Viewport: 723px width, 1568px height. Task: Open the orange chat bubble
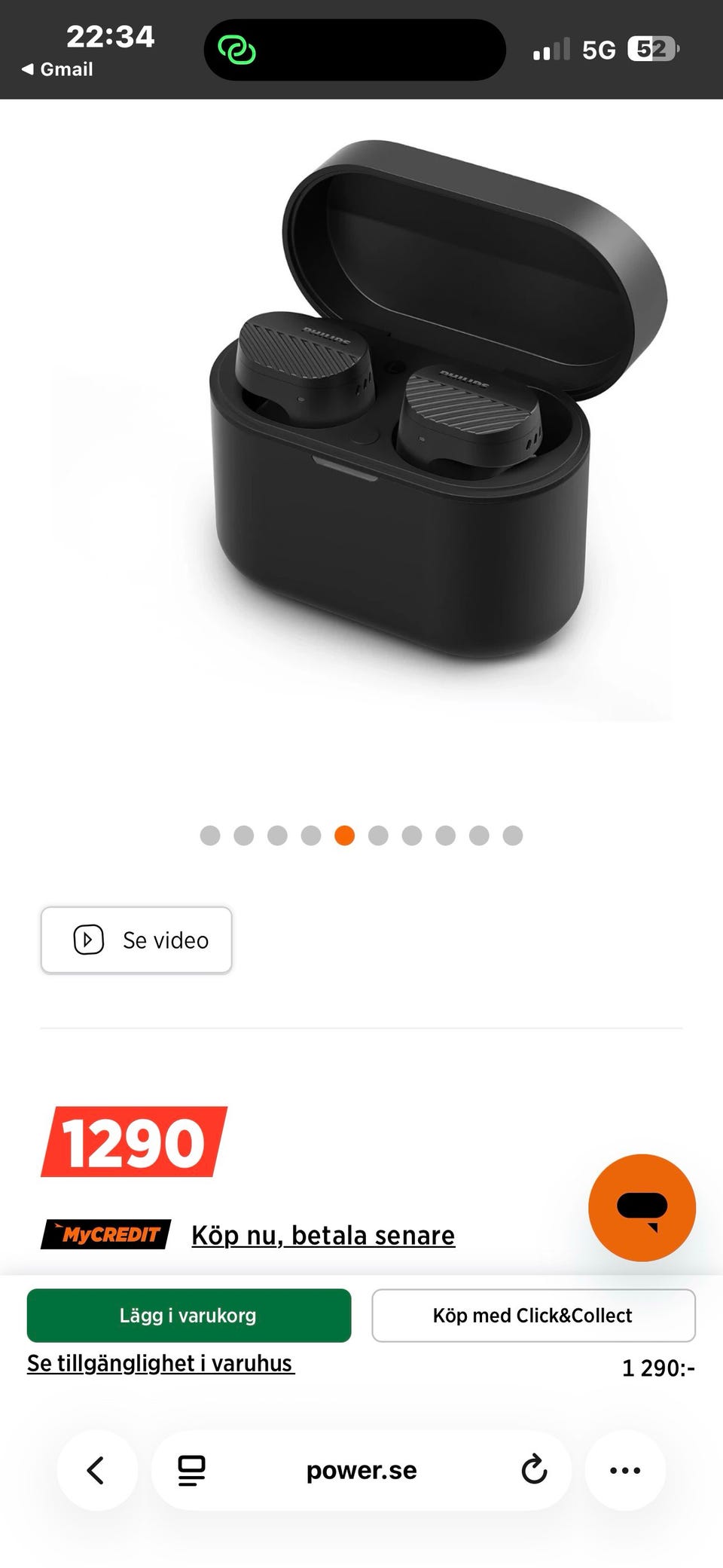[642, 1207]
